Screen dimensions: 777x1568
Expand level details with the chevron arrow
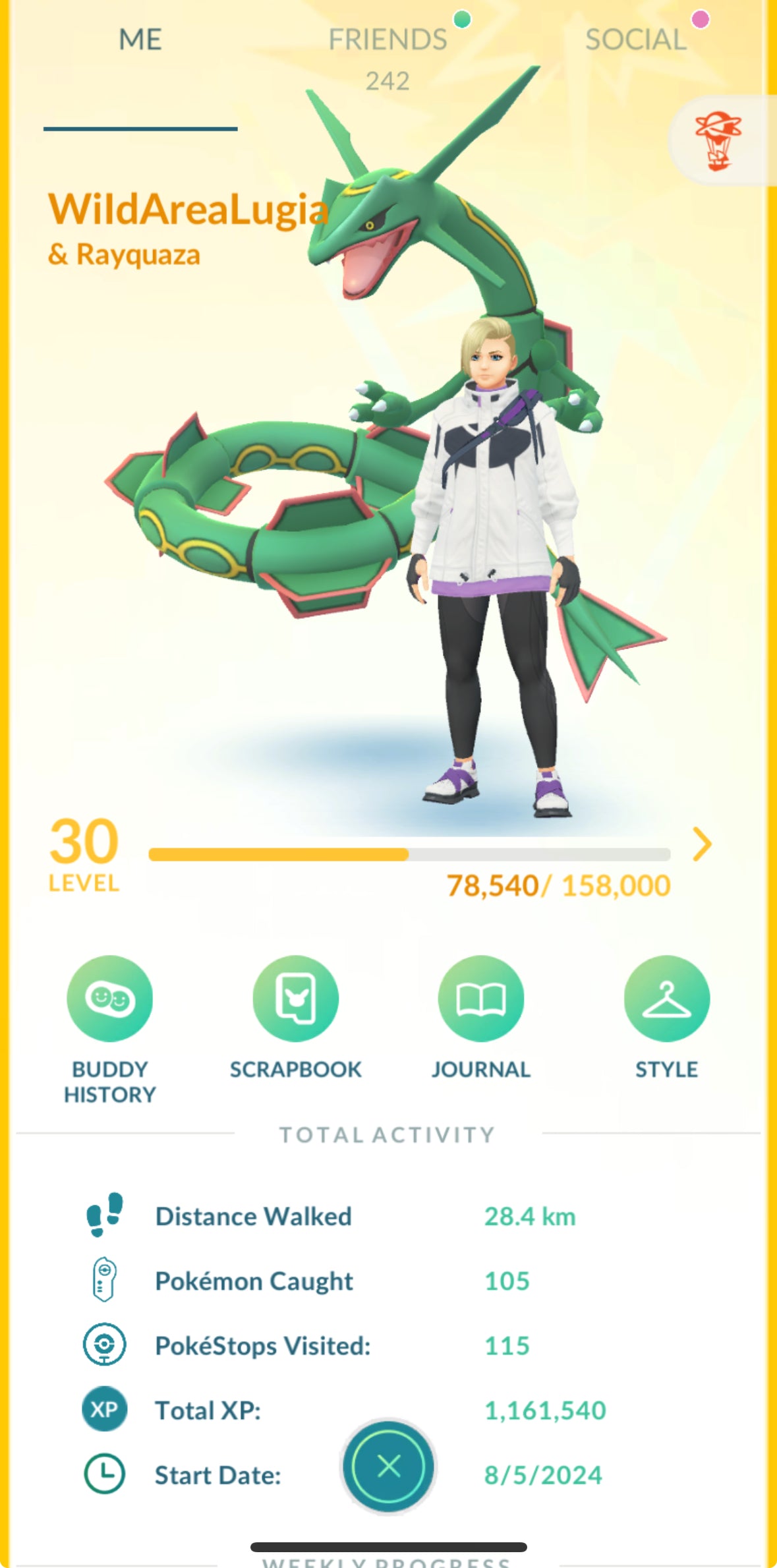[701, 846]
